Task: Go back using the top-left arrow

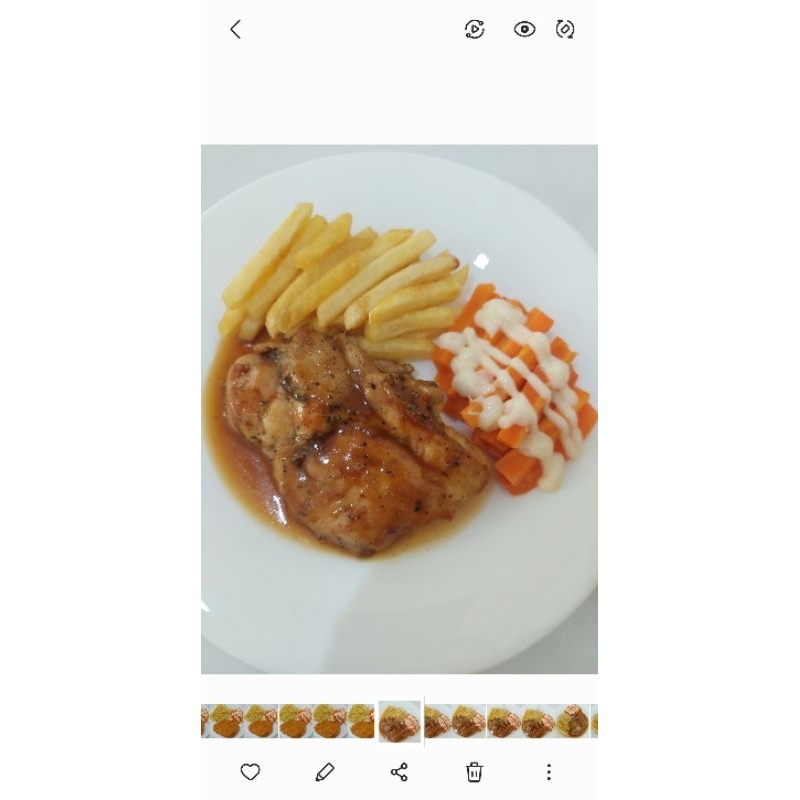Action: [x=235, y=30]
